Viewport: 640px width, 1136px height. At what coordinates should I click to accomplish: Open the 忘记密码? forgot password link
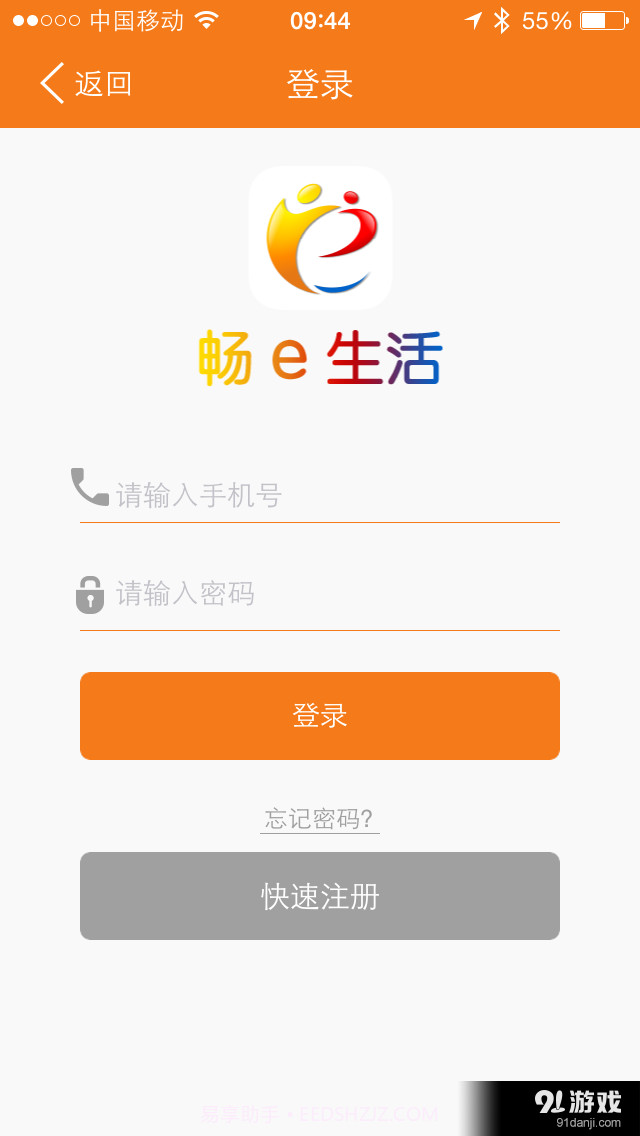(x=319, y=819)
